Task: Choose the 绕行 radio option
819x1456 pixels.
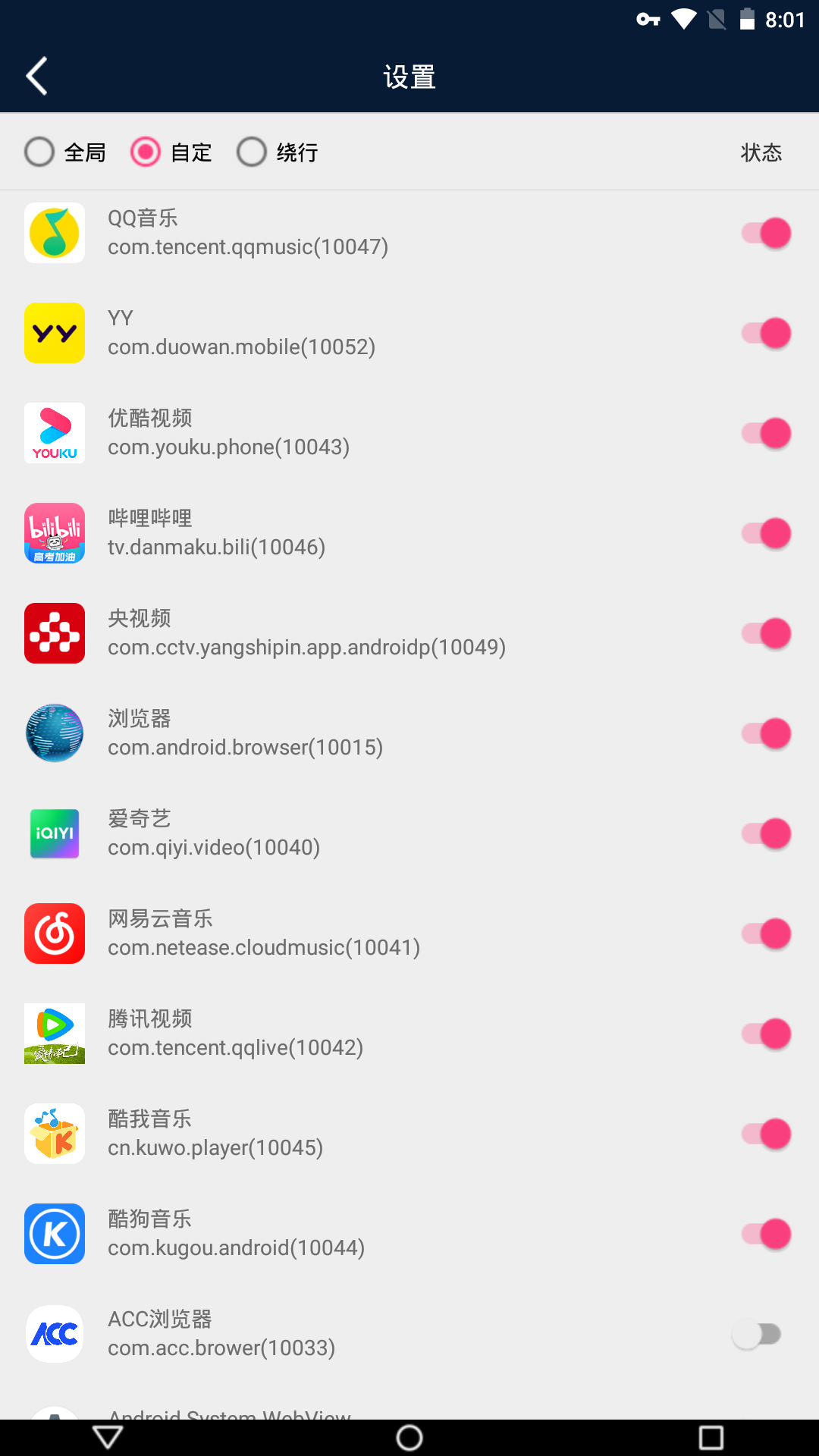Action: click(x=252, y=152)
